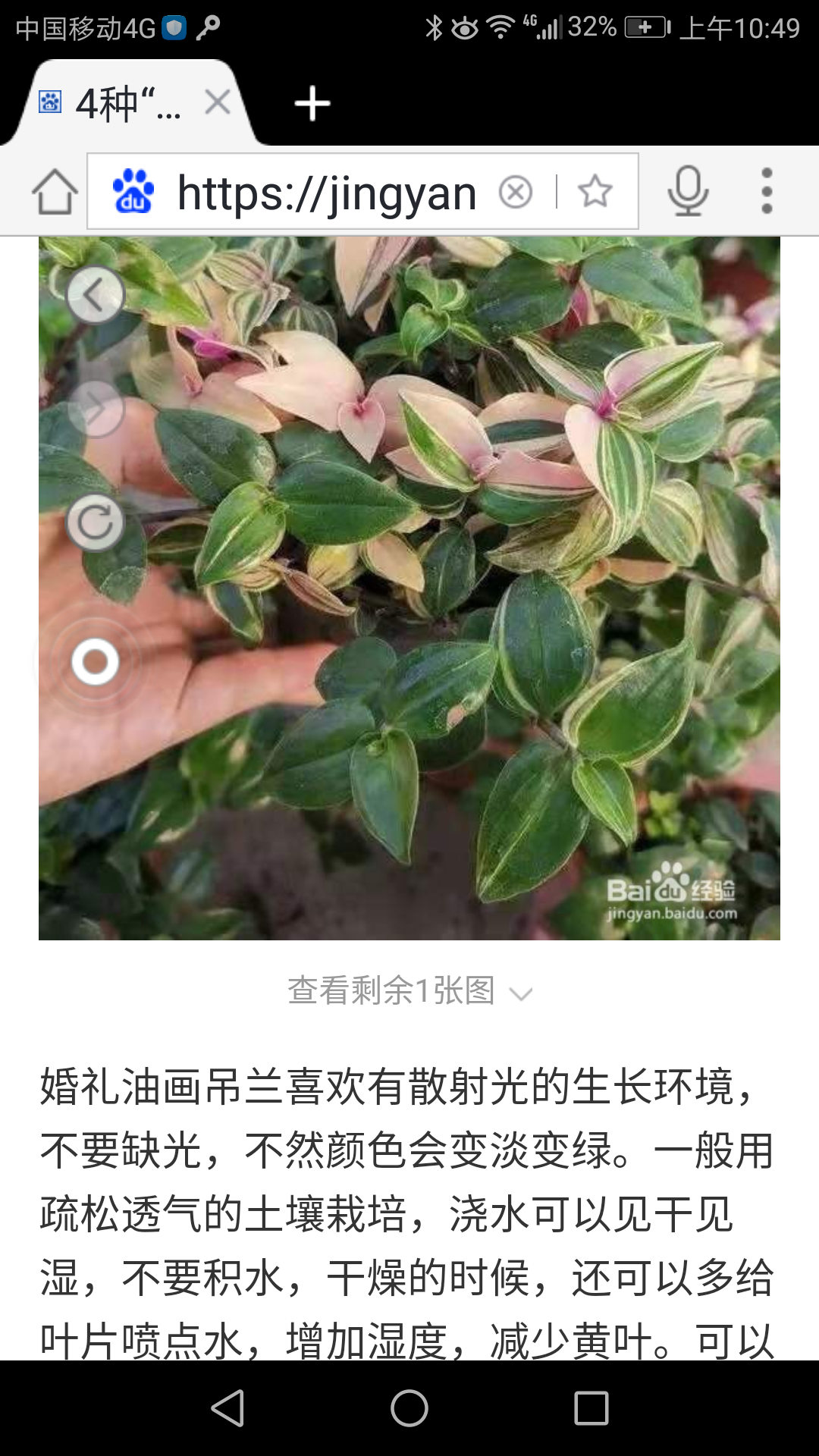Open the browser overflow menu
The height and width of the screenshot is (1456, 819).
click(x=767, y=191)
